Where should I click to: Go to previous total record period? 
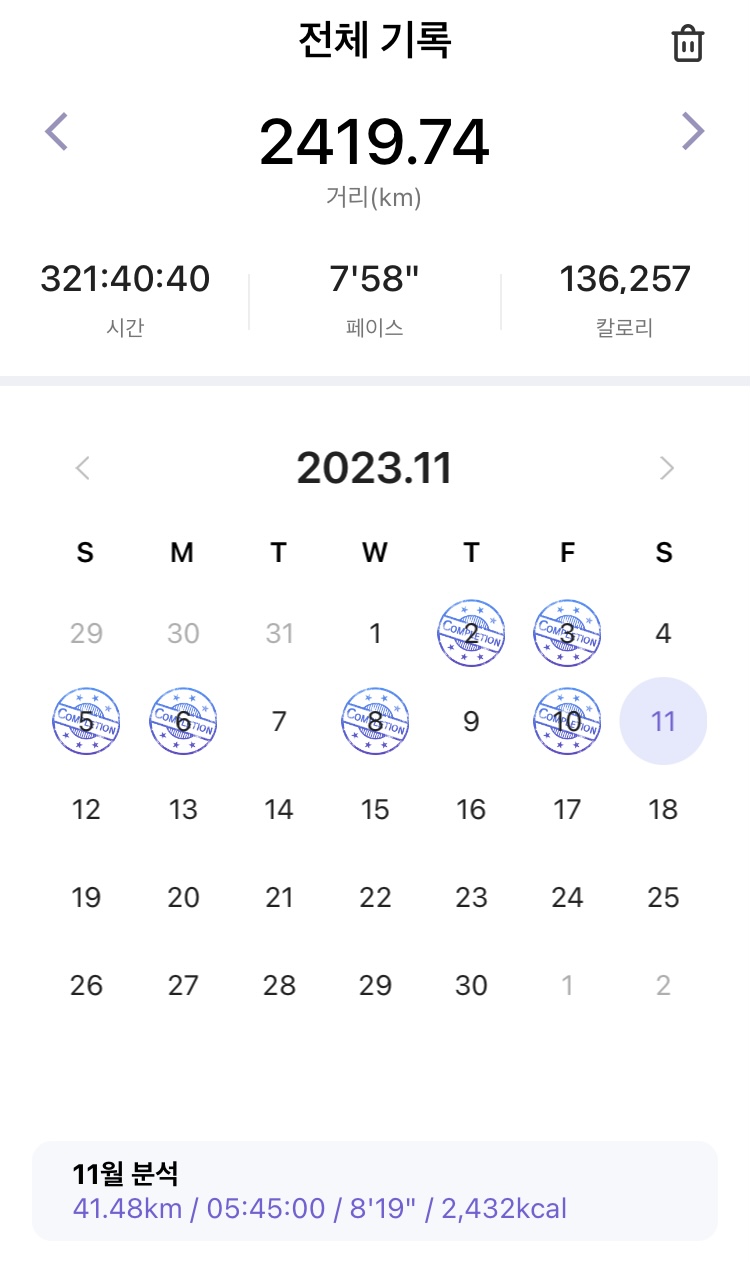tap(57, 132)
